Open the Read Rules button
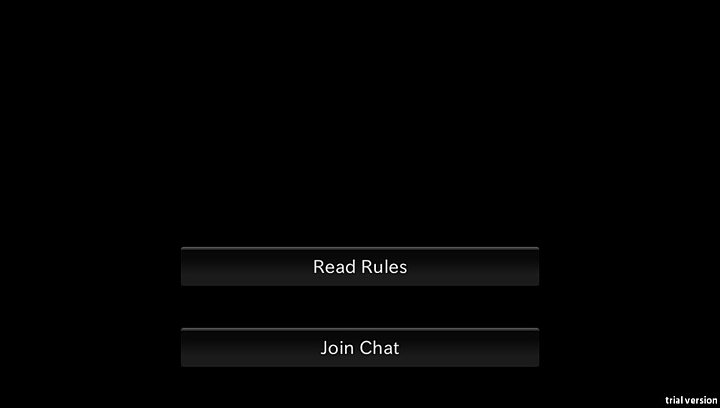This screenshot has width=720, height=408. click(x=360, y=267)
